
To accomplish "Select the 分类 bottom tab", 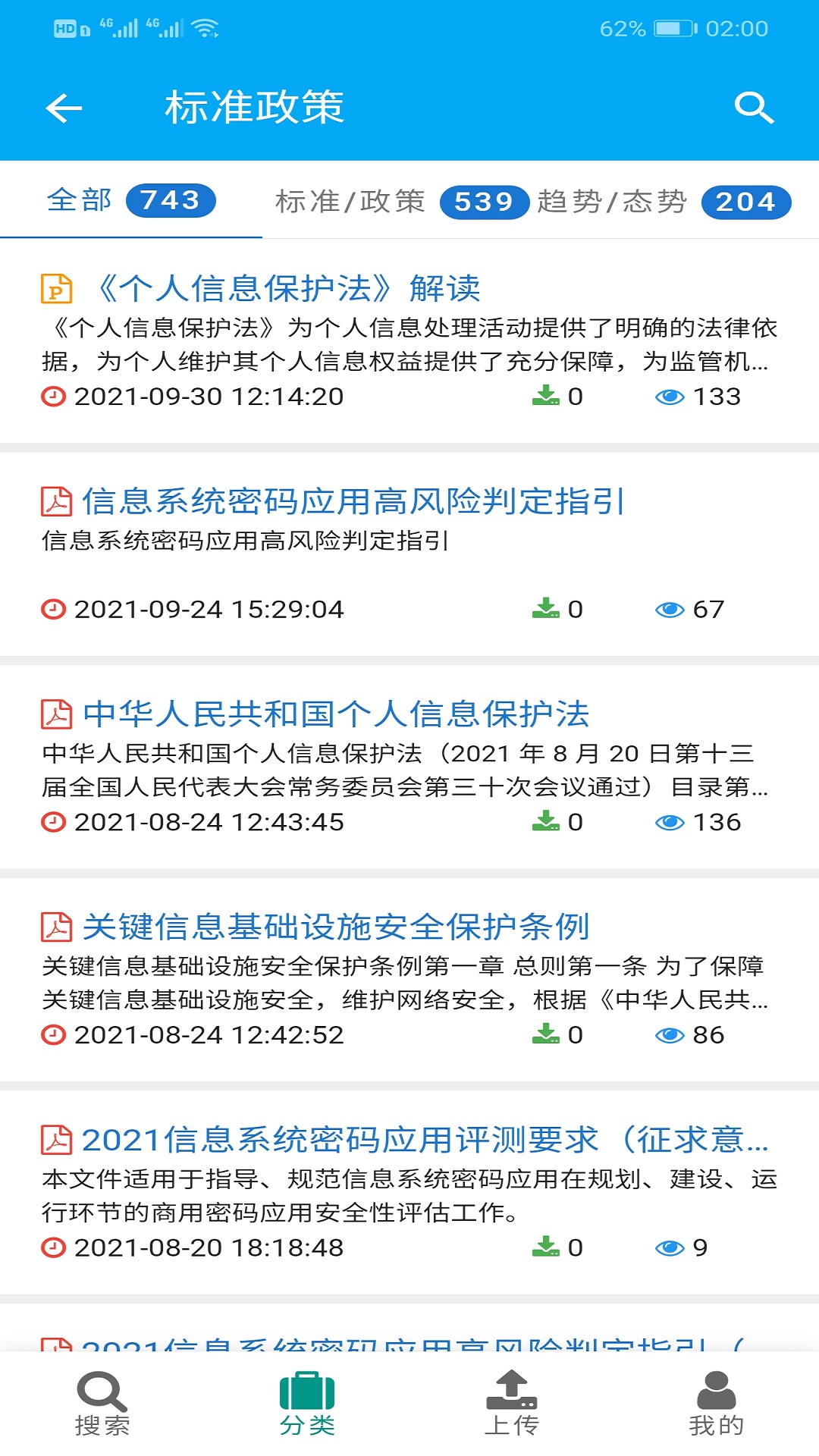I will tap(307, 1404).
